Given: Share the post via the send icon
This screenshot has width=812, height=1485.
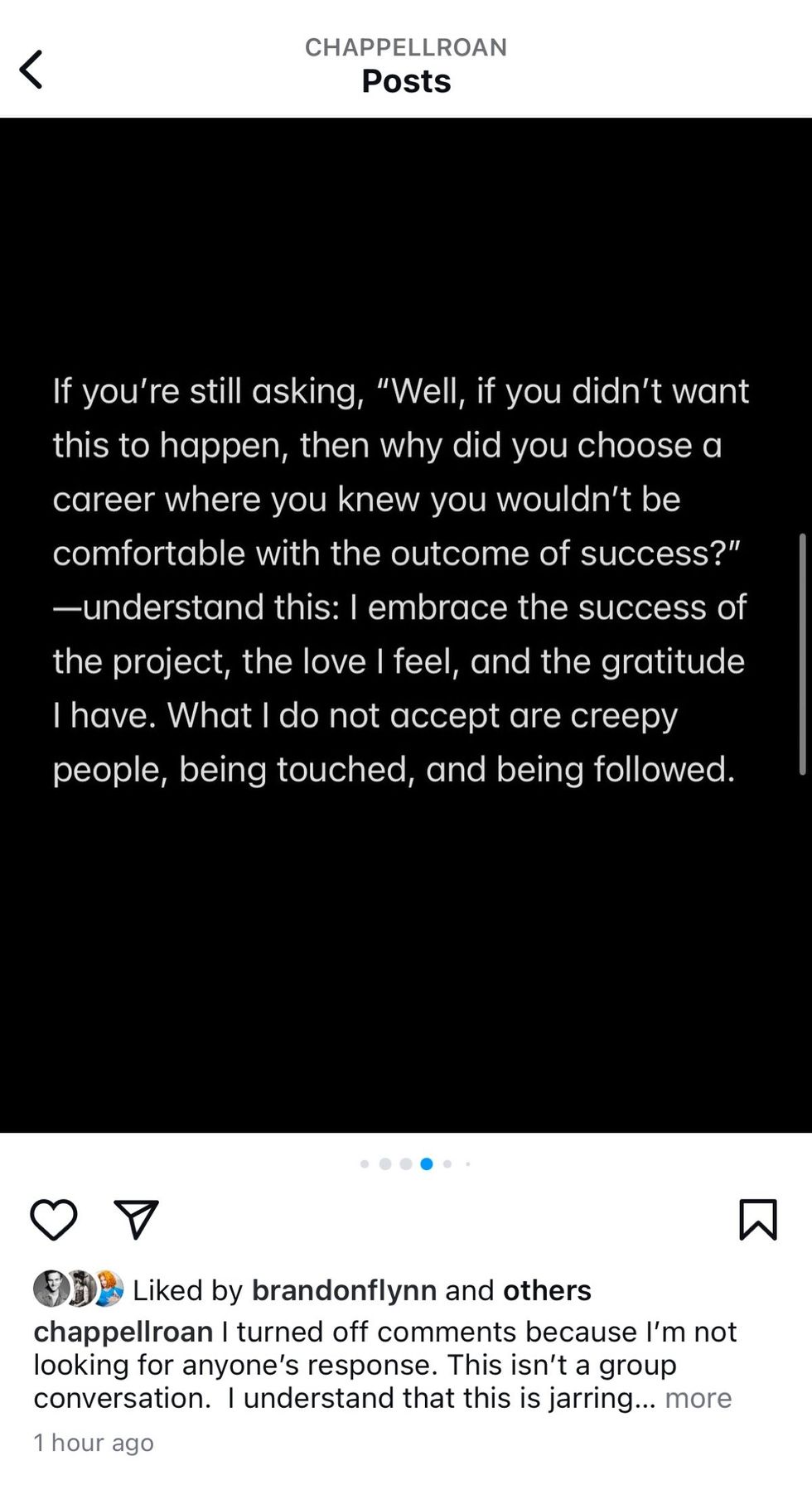Looking at the screenshot, I should 136,1219.
